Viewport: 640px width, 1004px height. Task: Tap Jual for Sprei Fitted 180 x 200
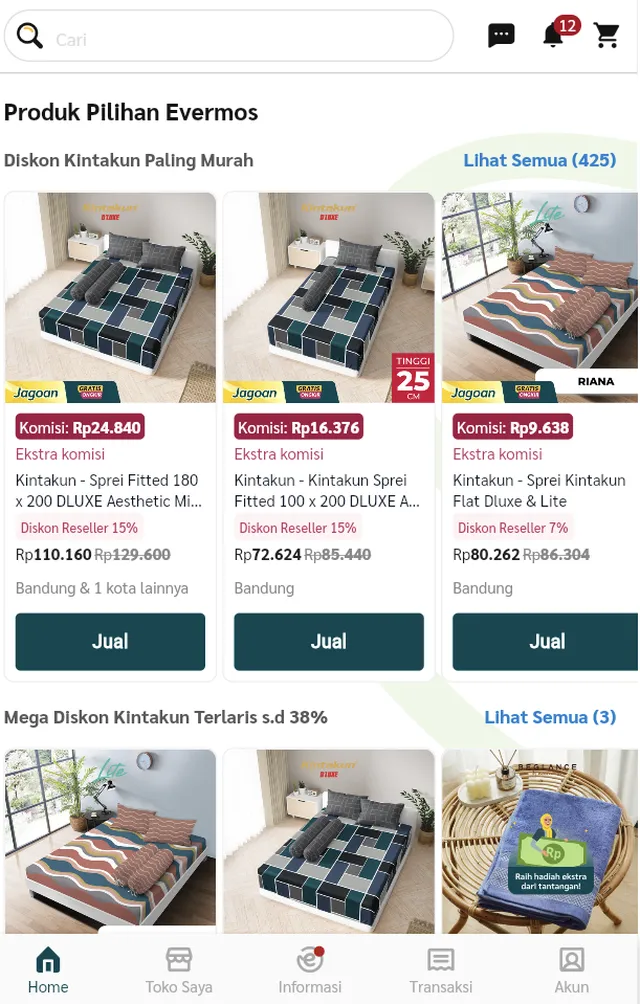[x=110, y=641]
